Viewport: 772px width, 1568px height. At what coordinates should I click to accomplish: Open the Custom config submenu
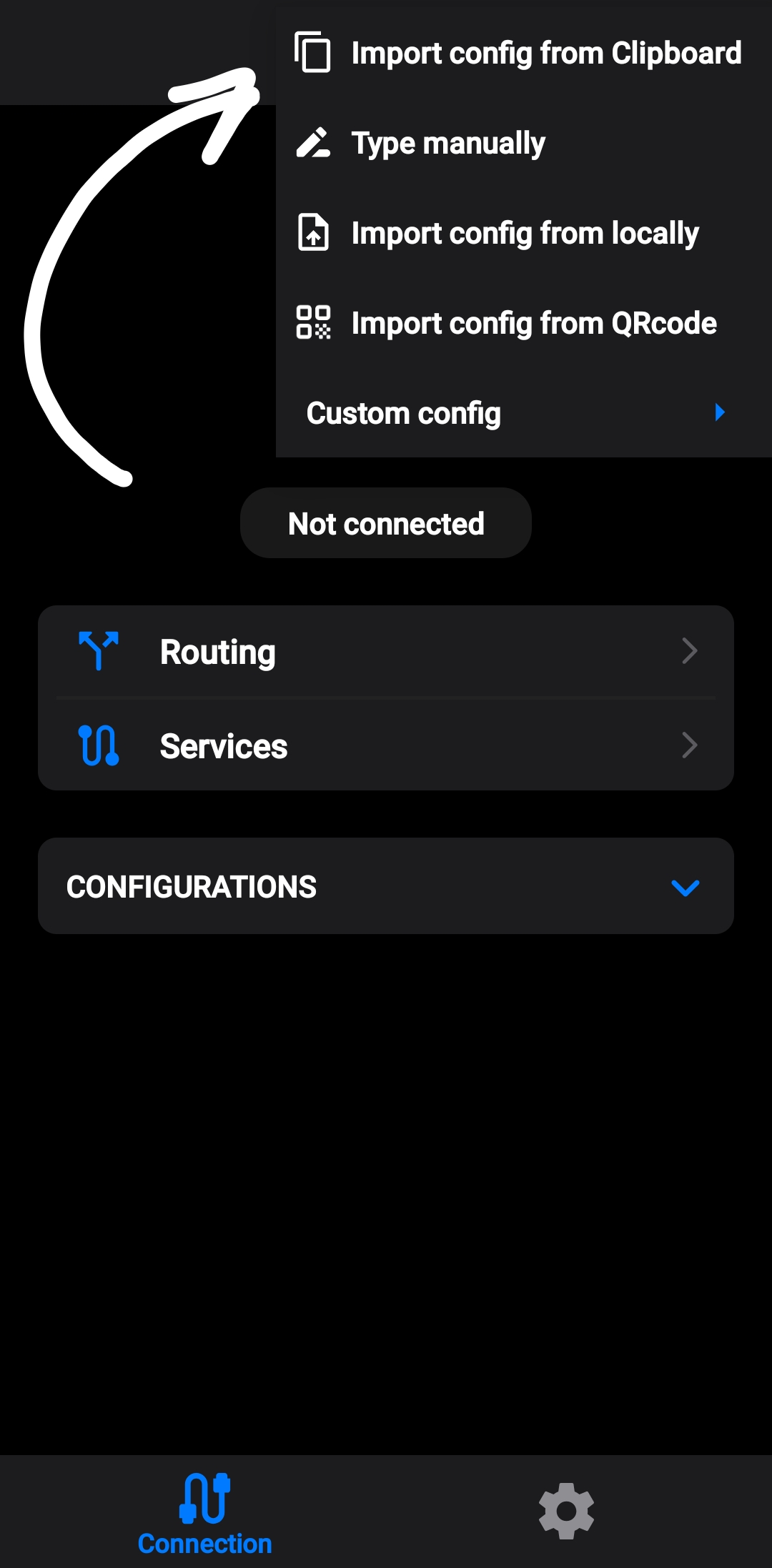pyautogui.click(x=523, y=413)
